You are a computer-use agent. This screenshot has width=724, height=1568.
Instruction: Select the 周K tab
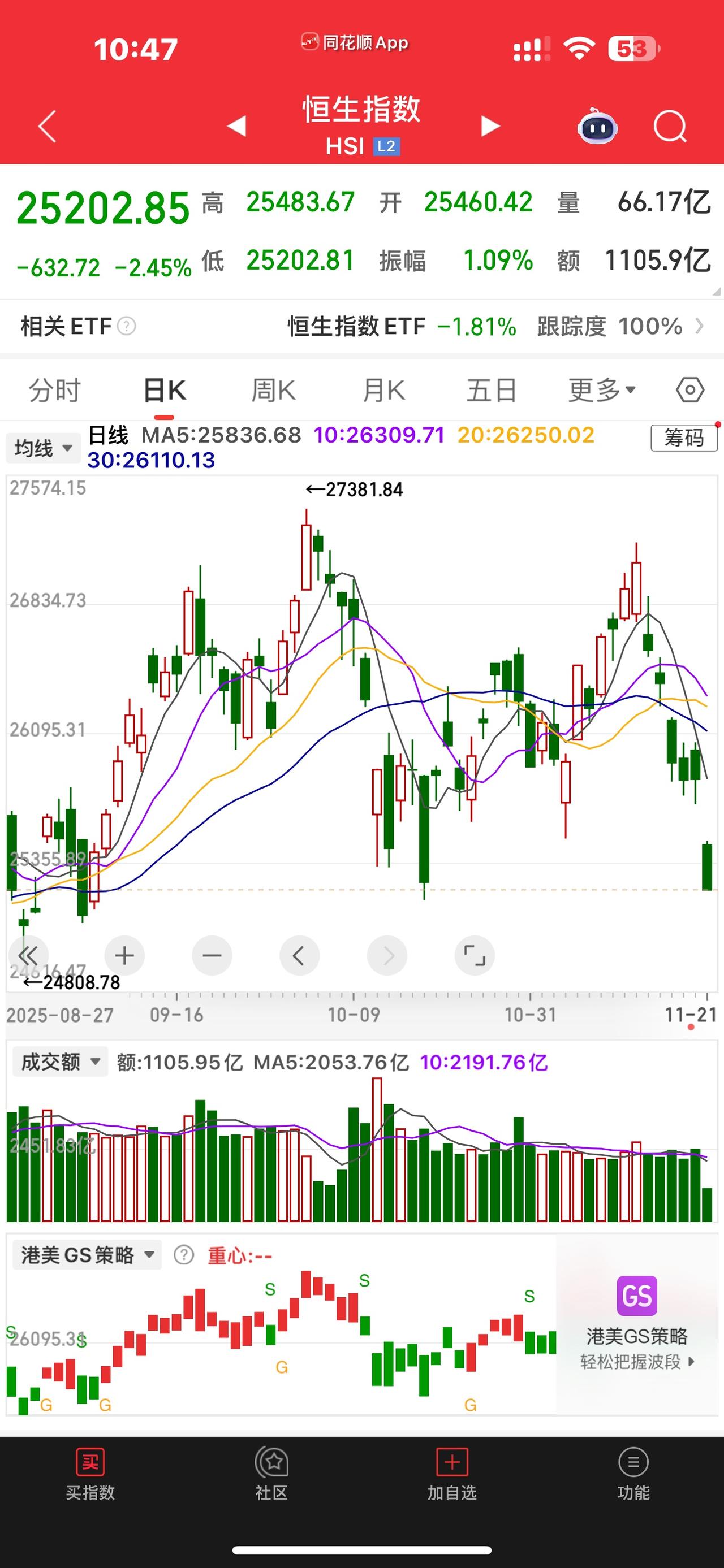[x=273, y=390]
